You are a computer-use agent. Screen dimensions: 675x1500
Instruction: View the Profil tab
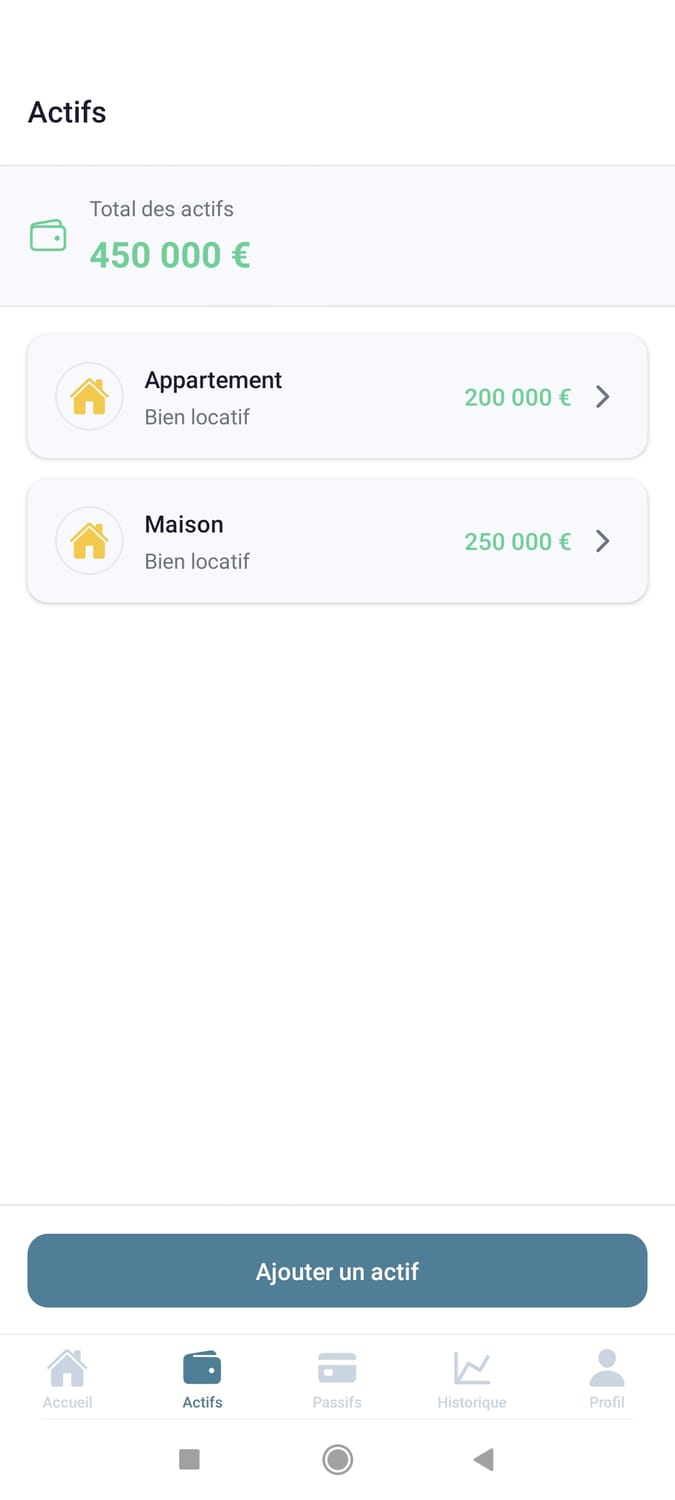606,1379
